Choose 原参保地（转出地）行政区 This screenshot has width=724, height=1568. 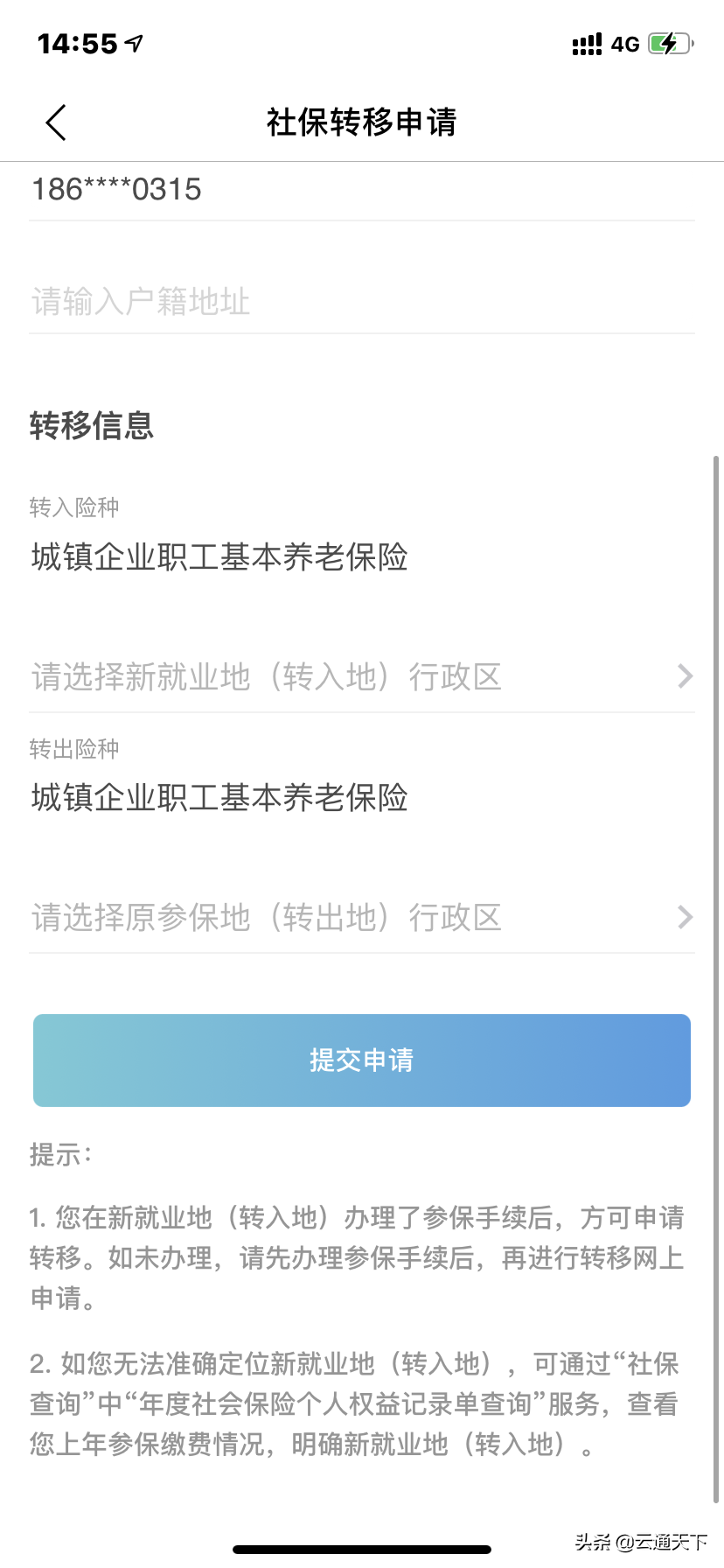click(361, 917)
